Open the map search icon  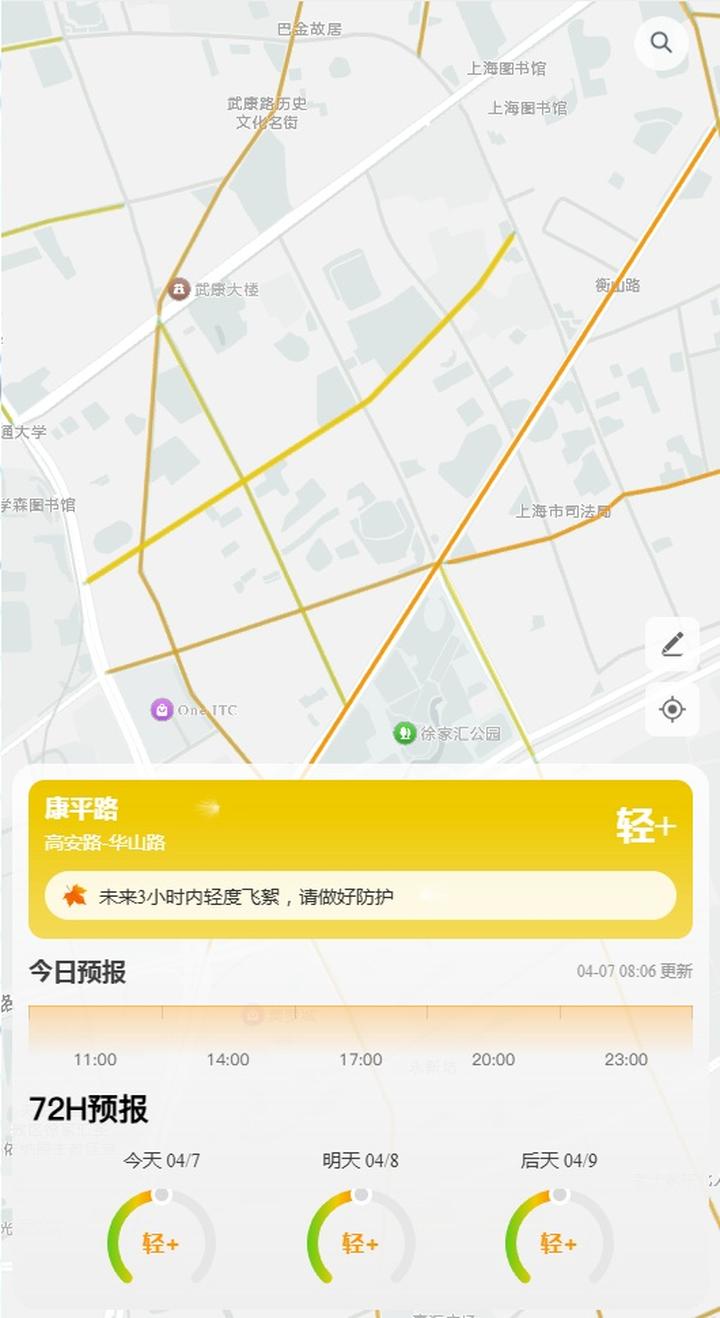point(661,42)
